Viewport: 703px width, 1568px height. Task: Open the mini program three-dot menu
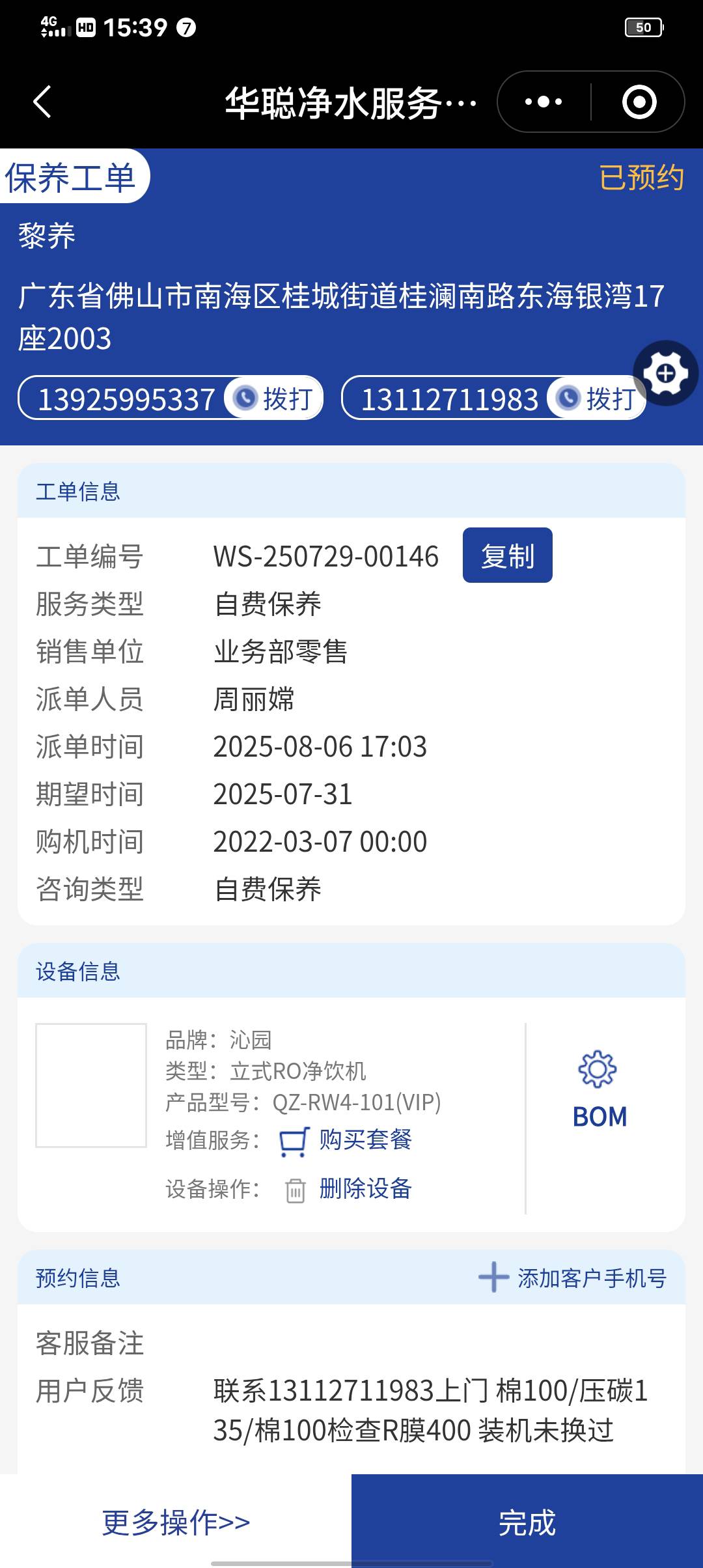click(x=544, y=102)
